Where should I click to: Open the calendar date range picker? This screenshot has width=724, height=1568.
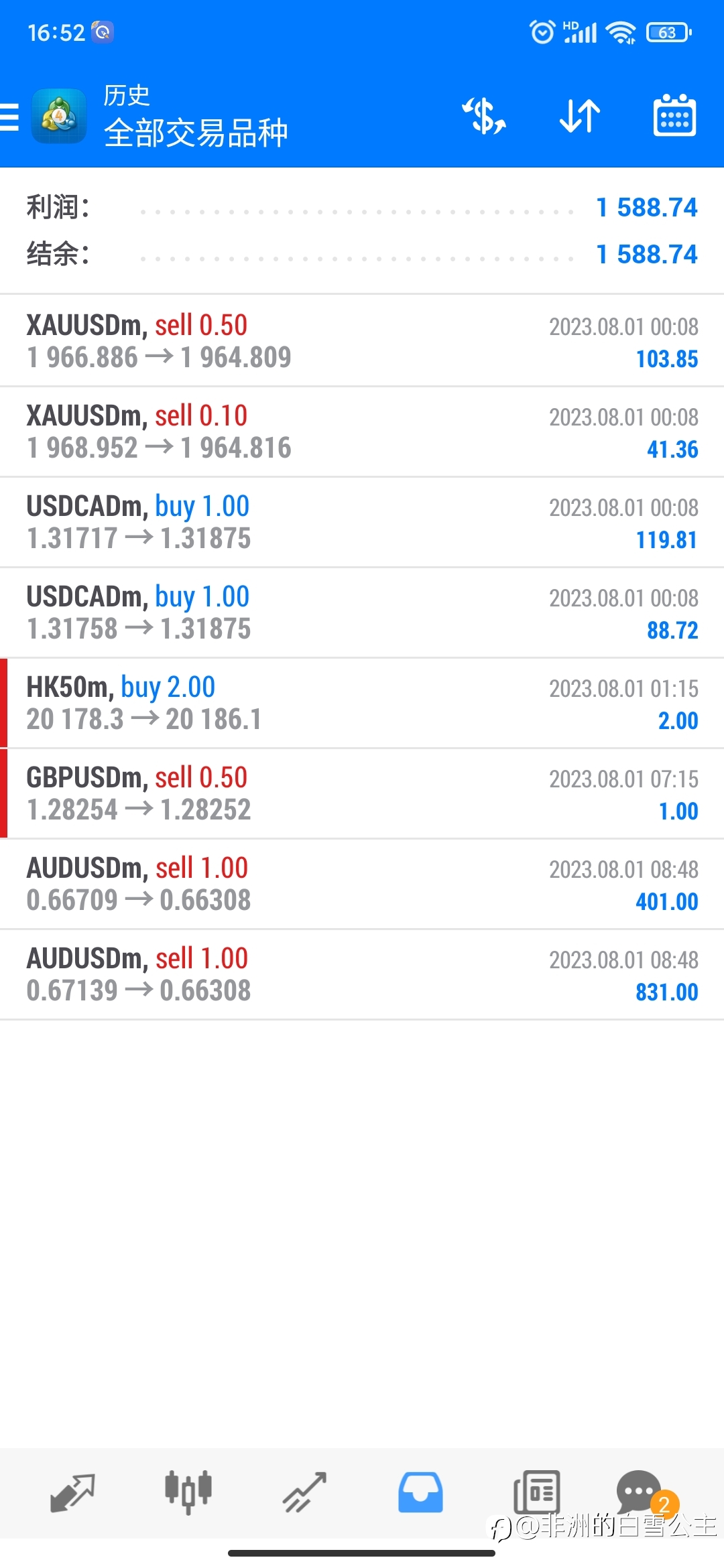[x=674, y=115]
